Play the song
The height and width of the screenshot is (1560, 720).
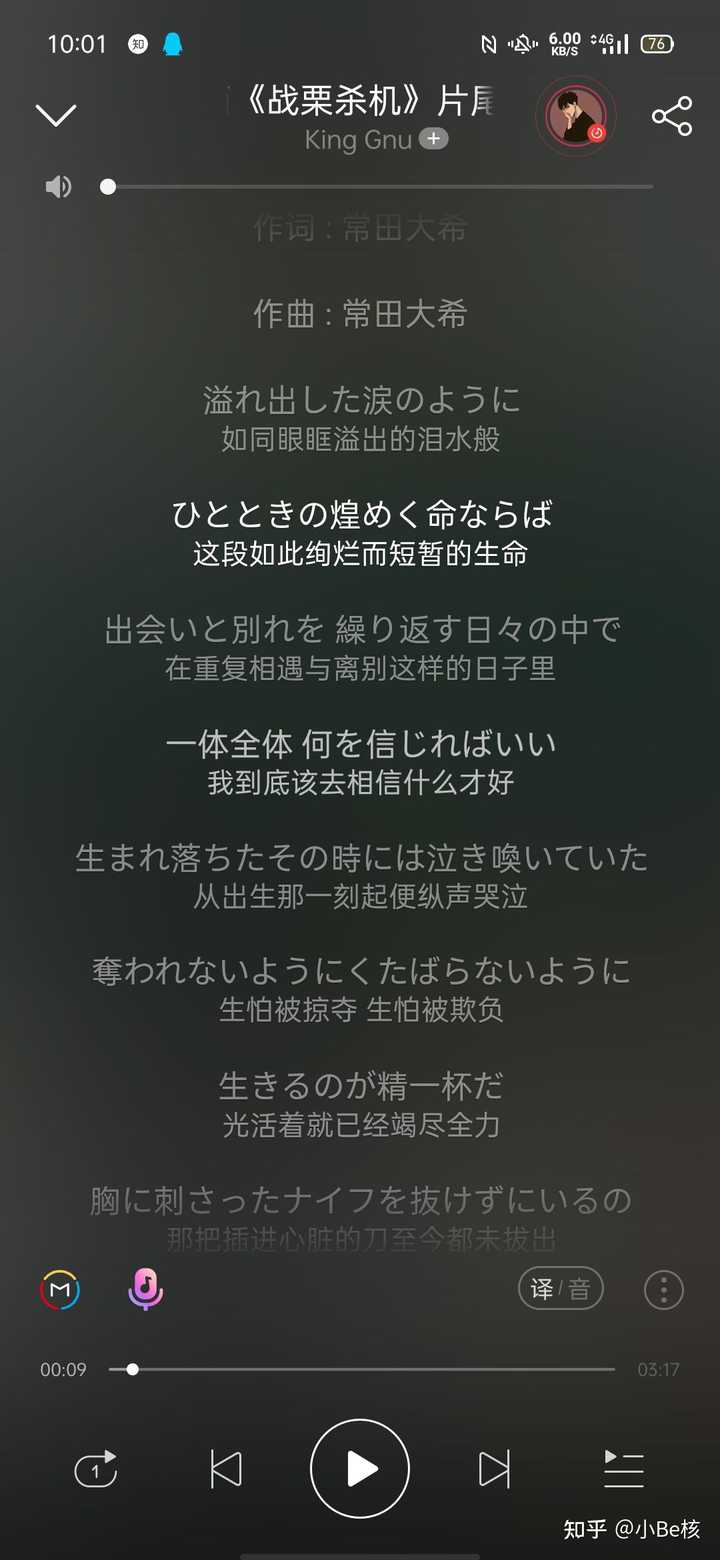(360, 1469)
